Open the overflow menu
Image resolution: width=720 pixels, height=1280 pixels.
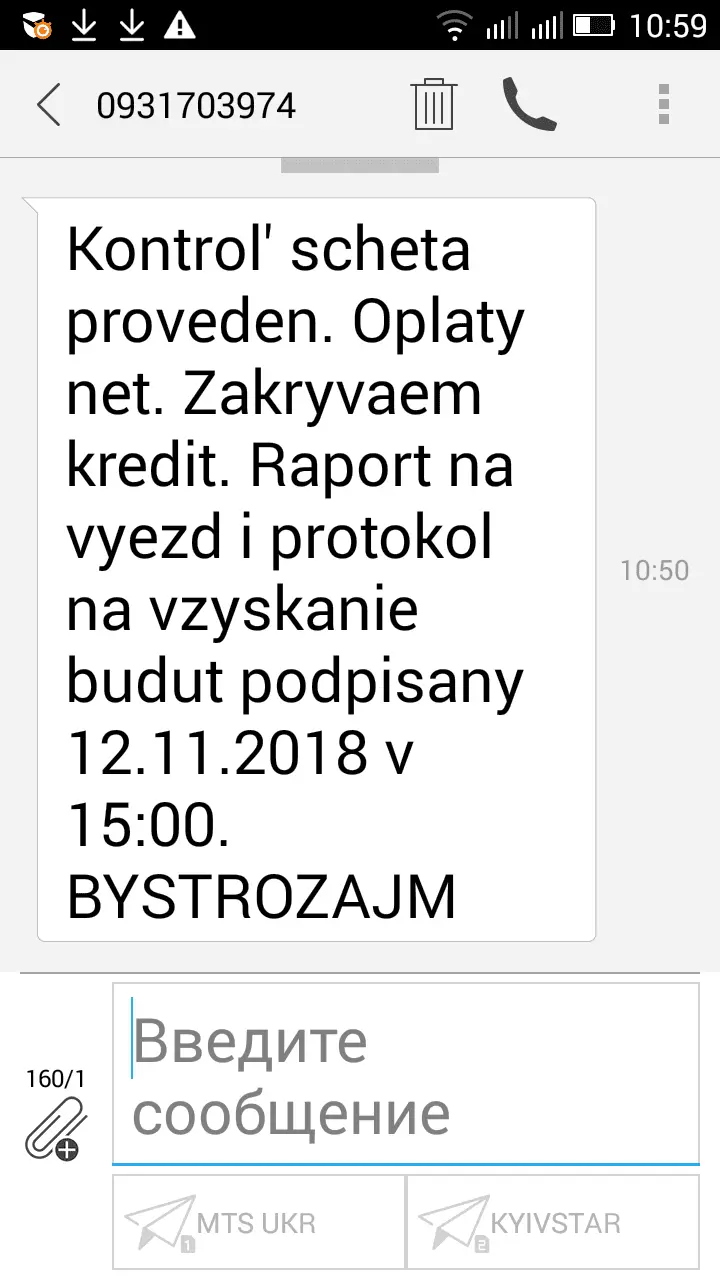point(664,104)
